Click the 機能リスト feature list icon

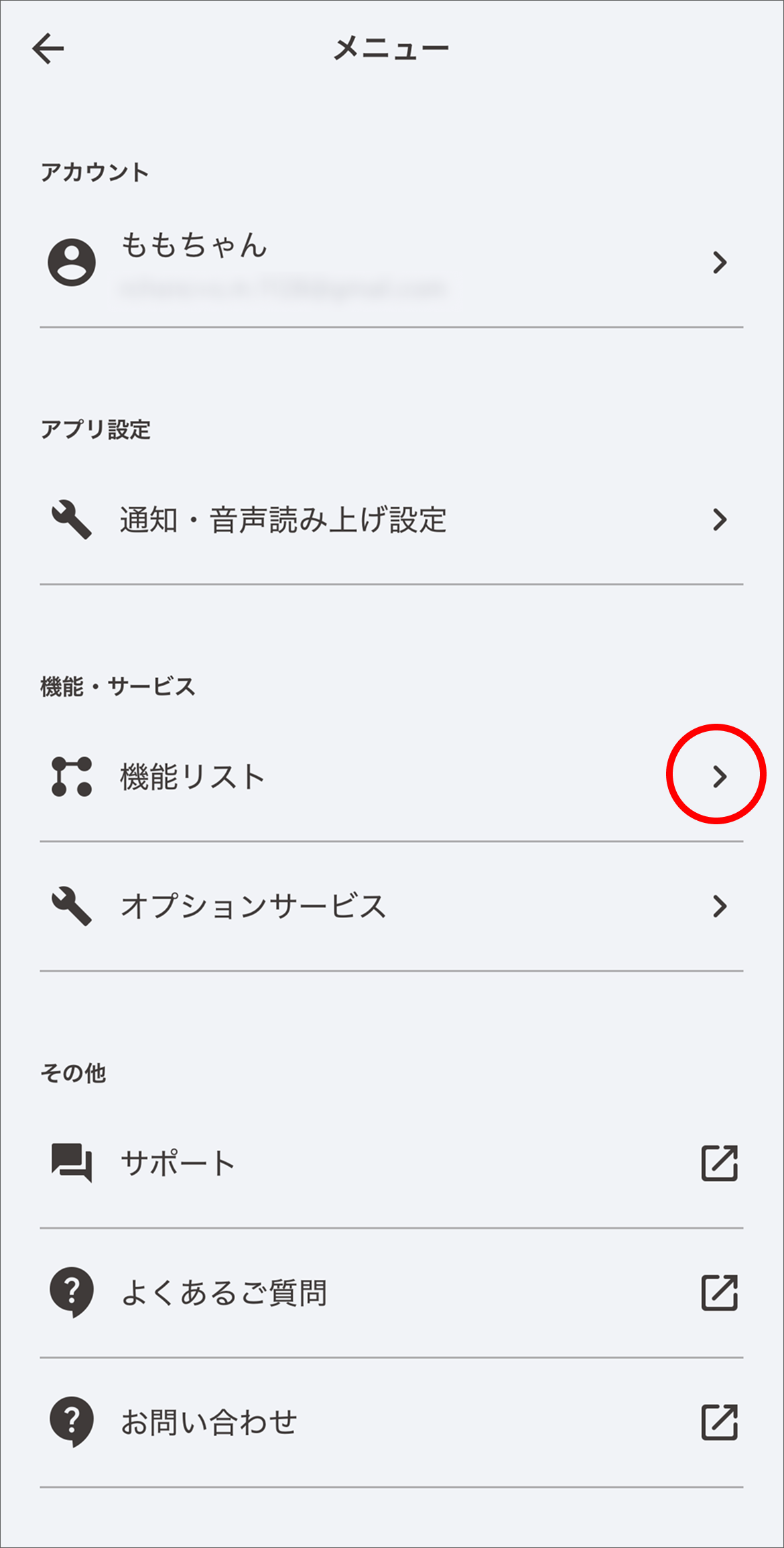pos(70,776)
